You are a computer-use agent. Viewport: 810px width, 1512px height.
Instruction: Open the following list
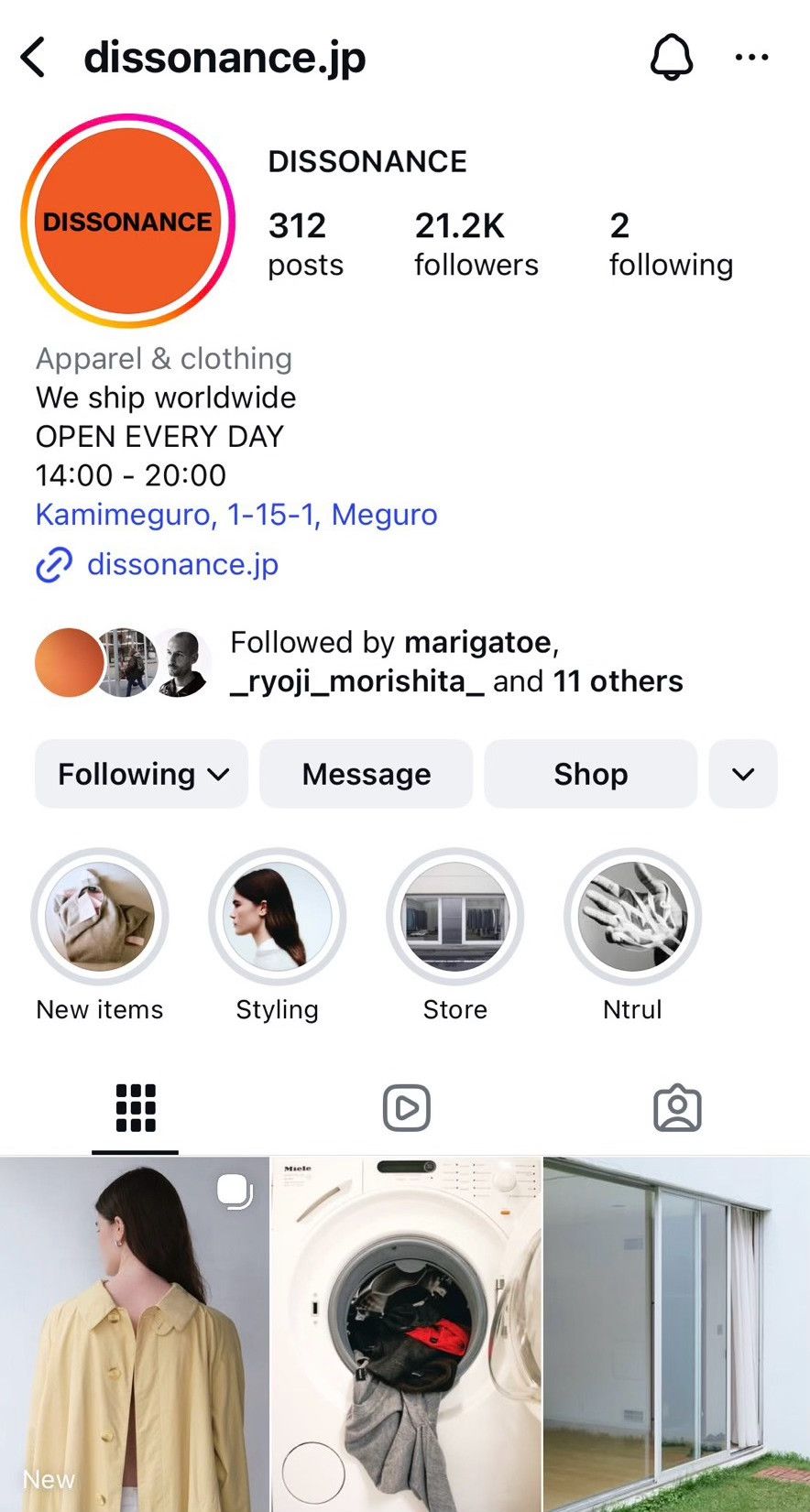671,244
